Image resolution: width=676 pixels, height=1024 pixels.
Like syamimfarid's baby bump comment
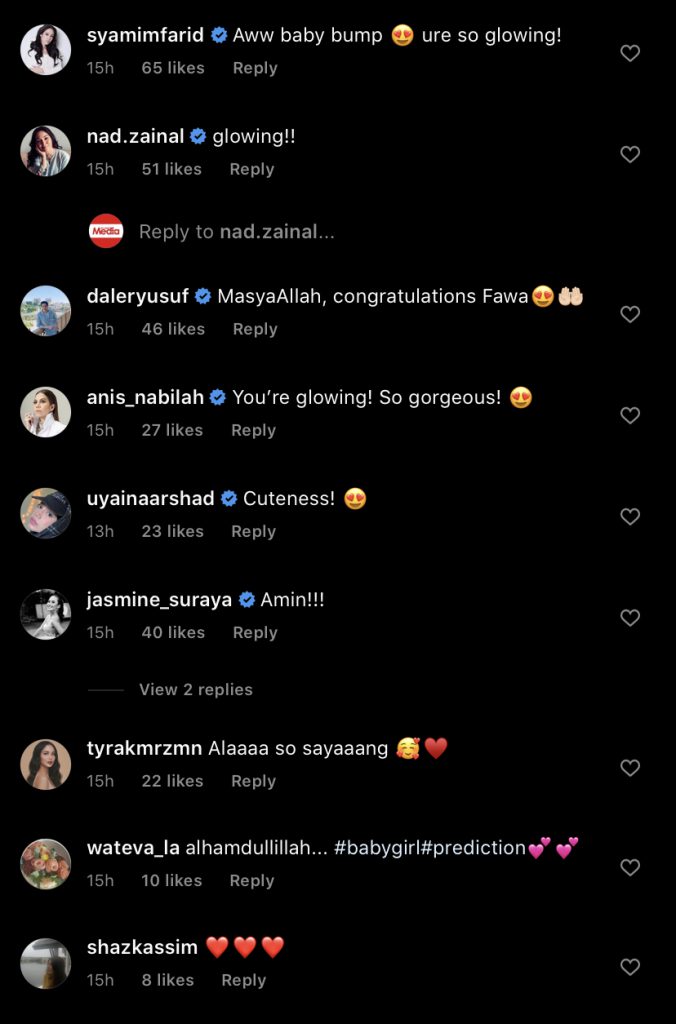630,54
